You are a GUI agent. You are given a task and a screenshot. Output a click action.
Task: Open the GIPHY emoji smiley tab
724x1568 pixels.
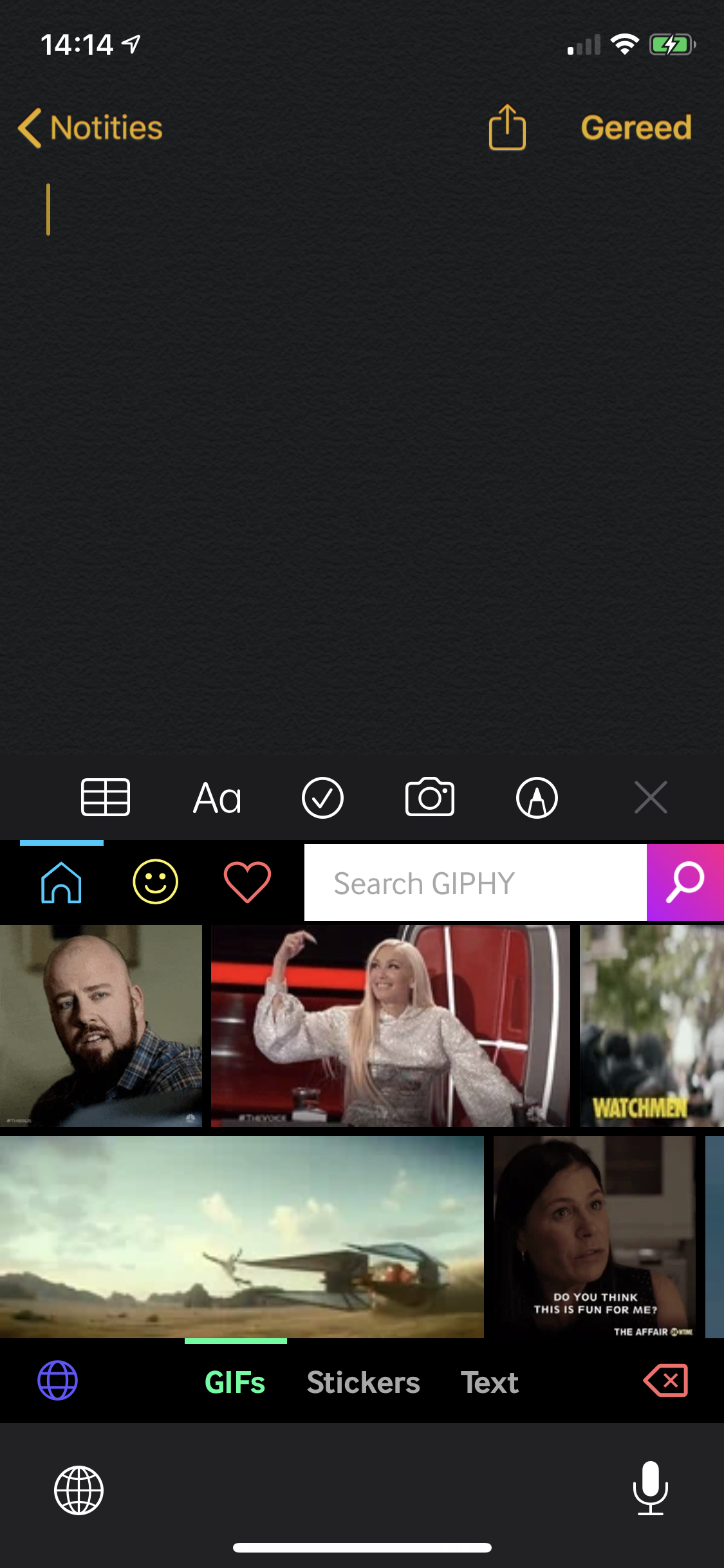[155, 882]
